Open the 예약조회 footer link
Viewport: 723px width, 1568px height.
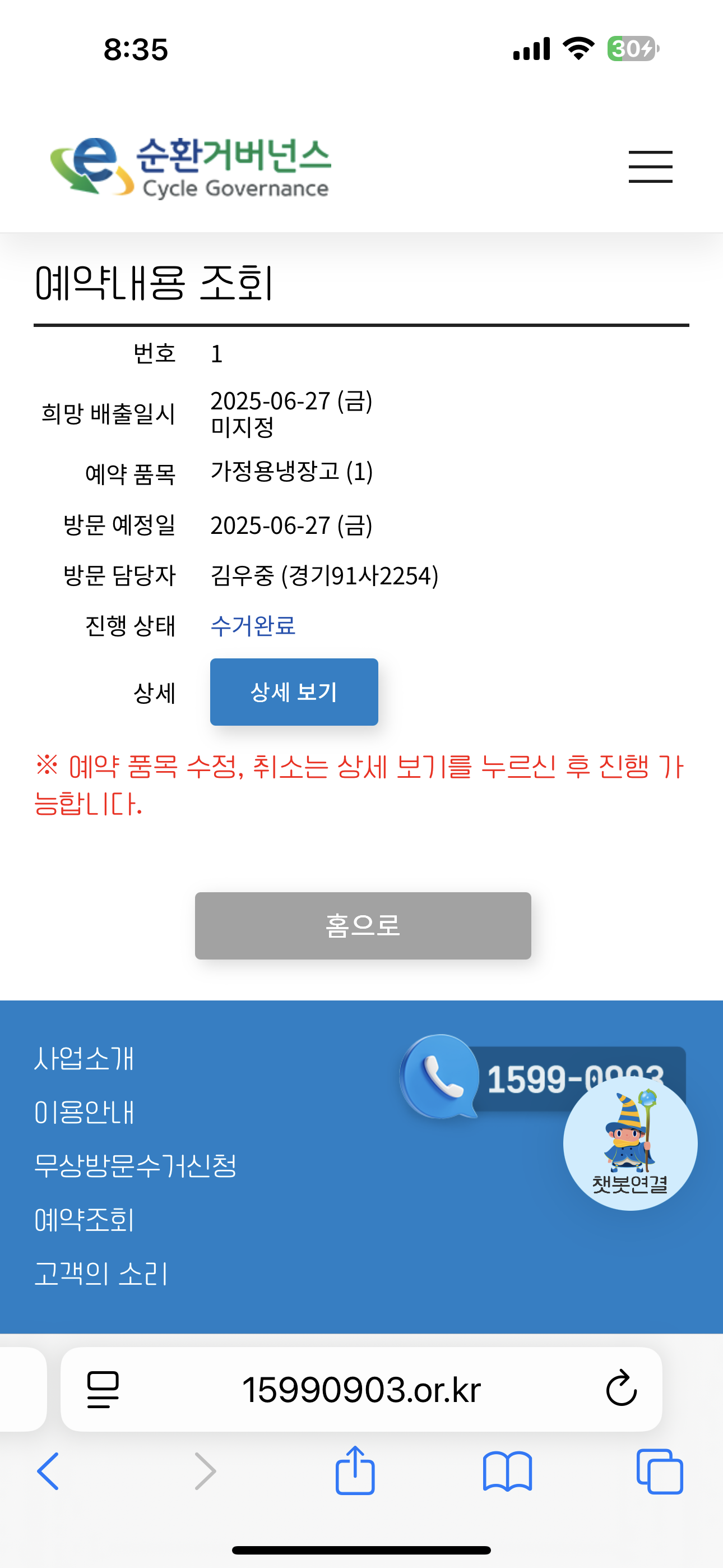tap(84, 1219)
